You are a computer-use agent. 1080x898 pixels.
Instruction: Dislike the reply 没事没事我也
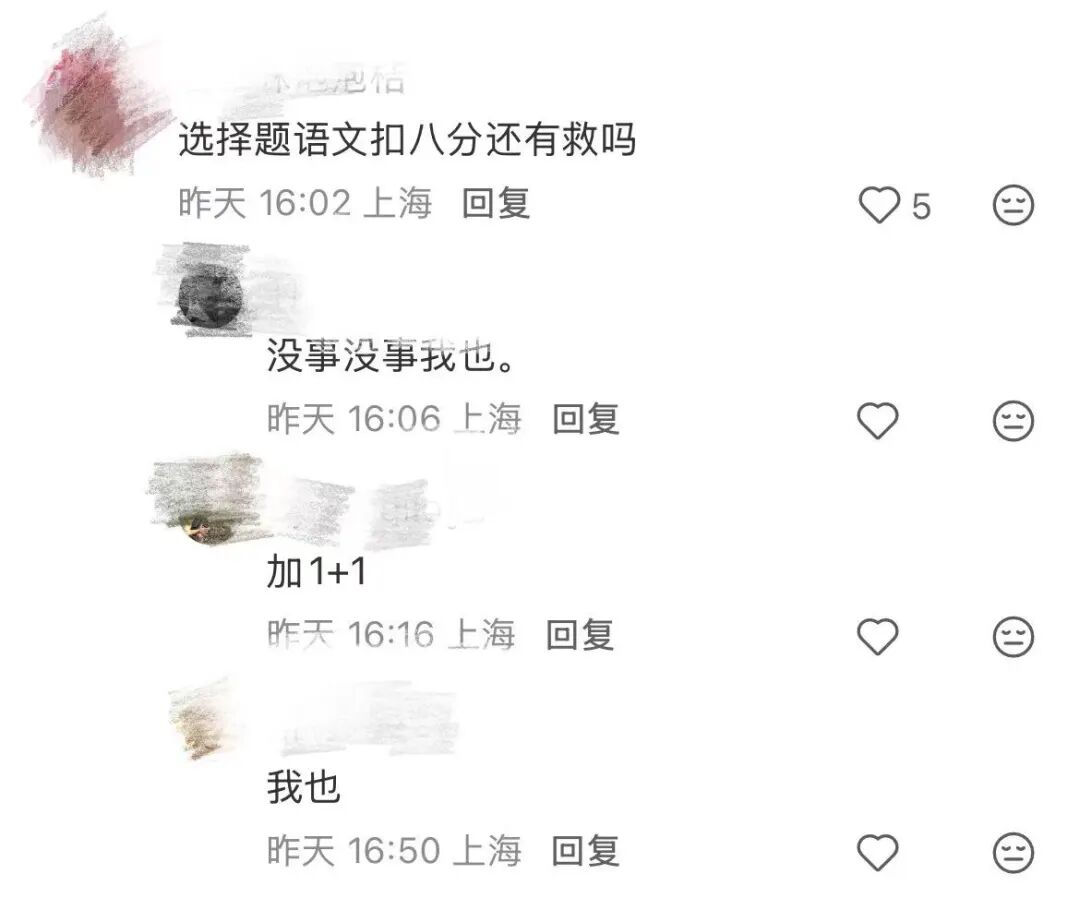pyautogui.click(x=1012, y=421)
